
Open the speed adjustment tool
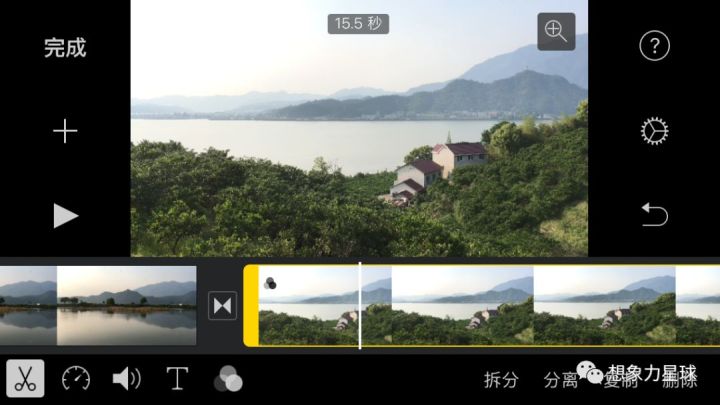pyautogui.click(x=76, y=379)
